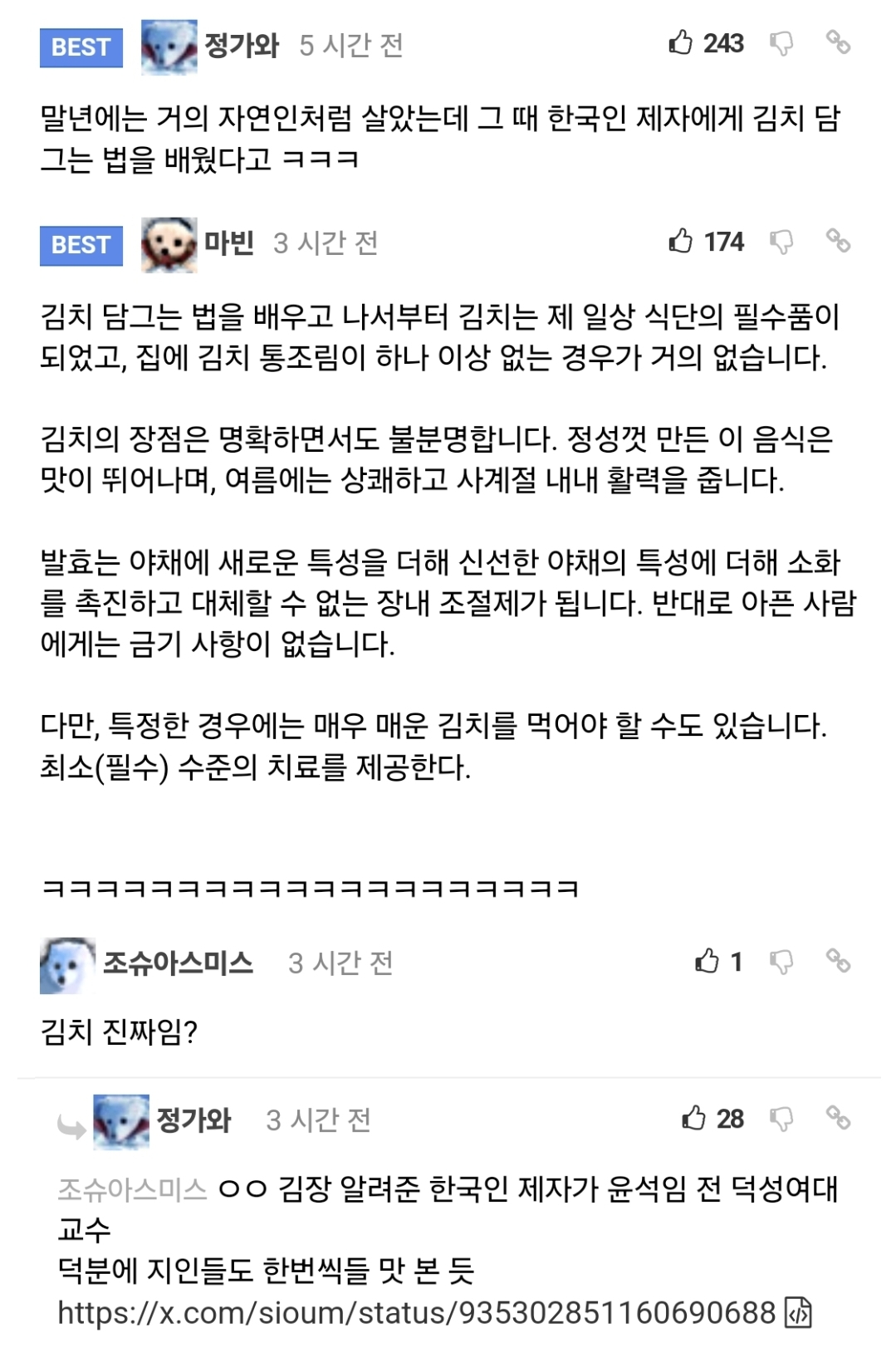Open 마빈's profile avatar
This screenshot has height=1362, width=896.
coord(162,243)
